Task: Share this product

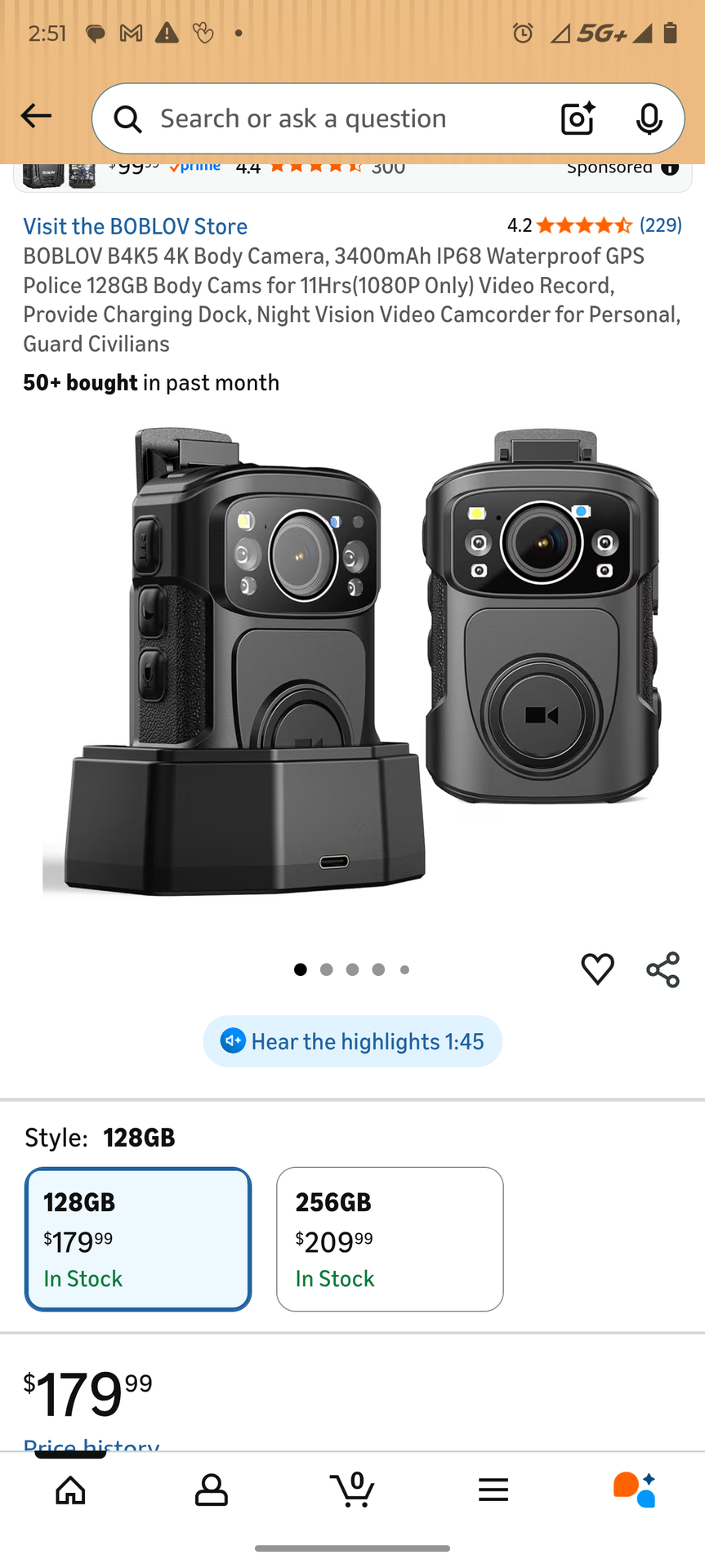Action: [x=663, y=969]
